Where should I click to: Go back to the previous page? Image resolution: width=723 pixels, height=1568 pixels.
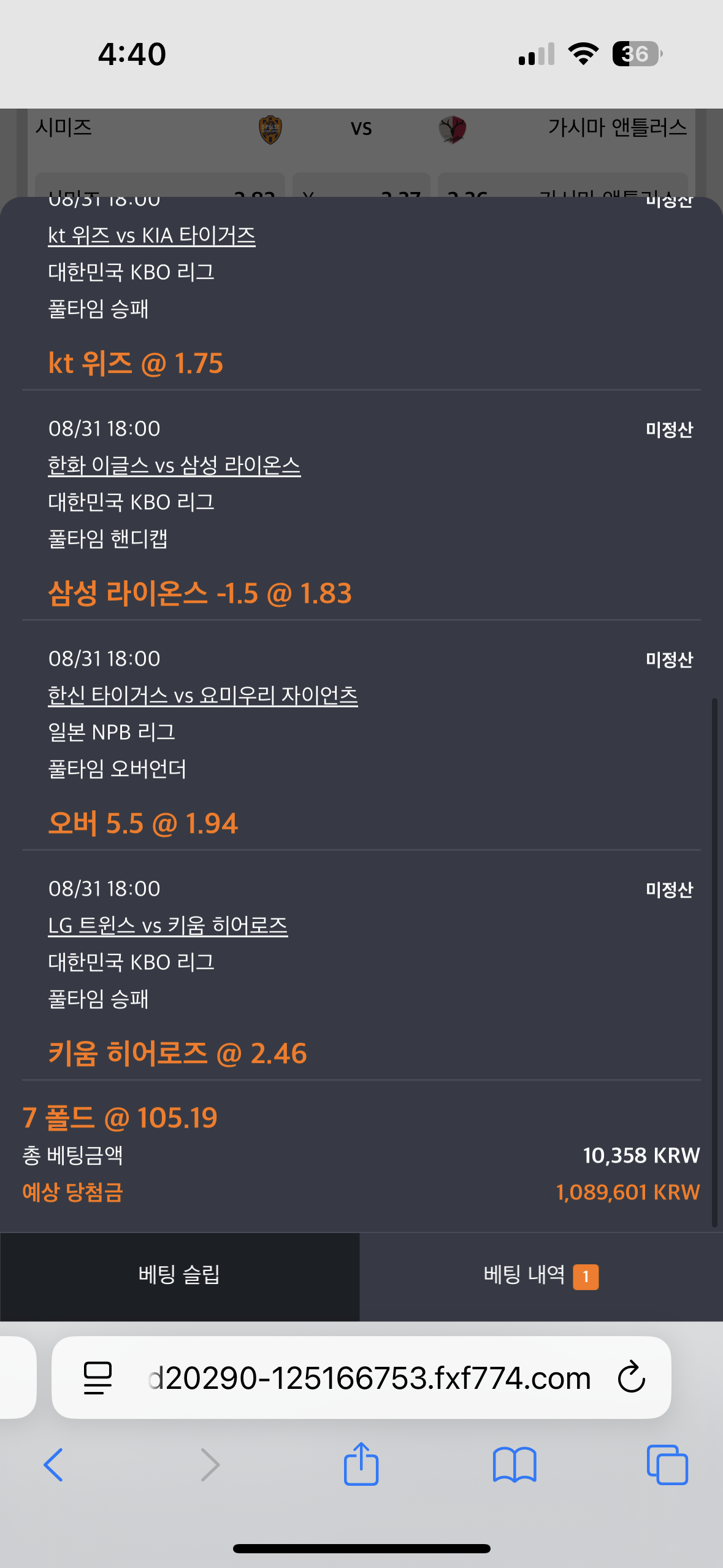(x=53, y=1465)
